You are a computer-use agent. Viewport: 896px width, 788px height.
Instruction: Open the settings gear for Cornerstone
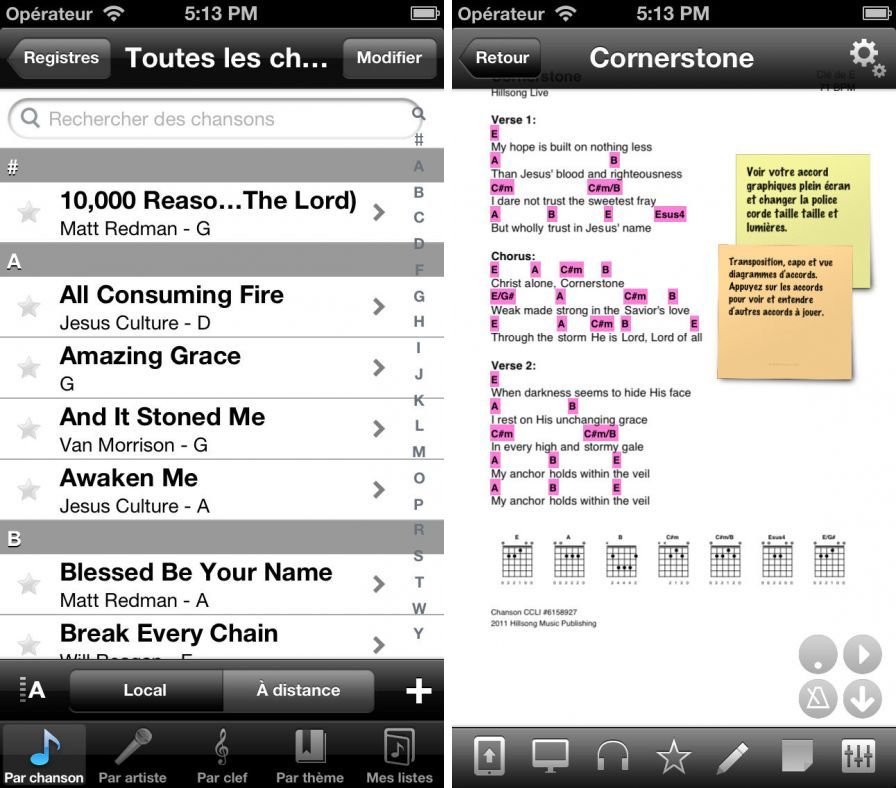pyautogui.click(x=865, y=57)
